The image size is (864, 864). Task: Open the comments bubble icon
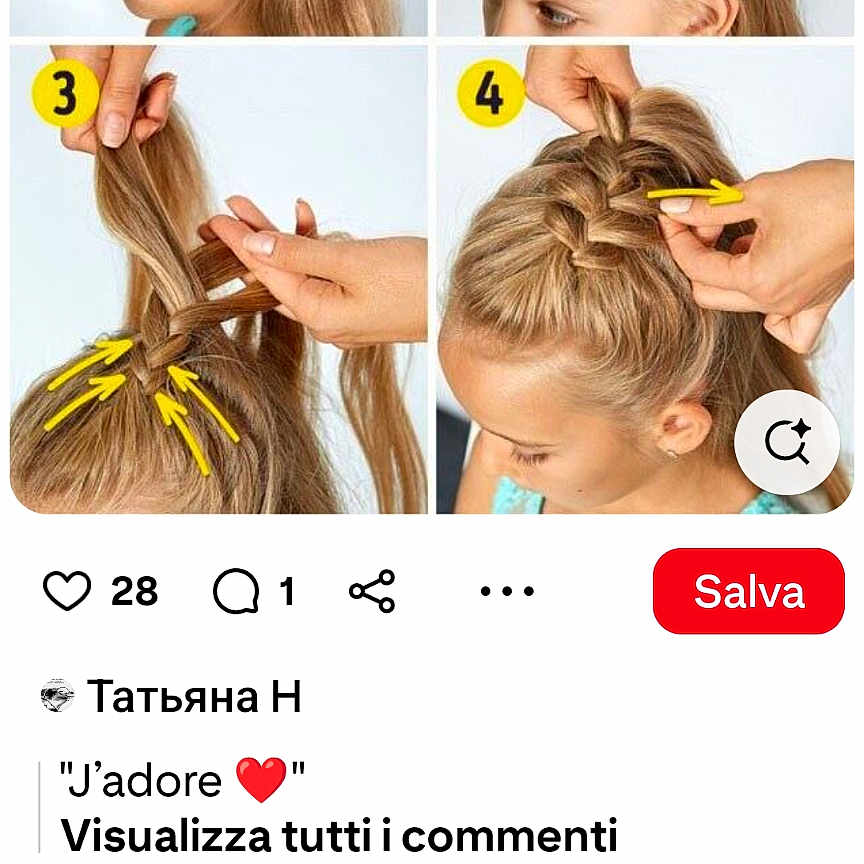pyautogui.click(x=236, y=591)
